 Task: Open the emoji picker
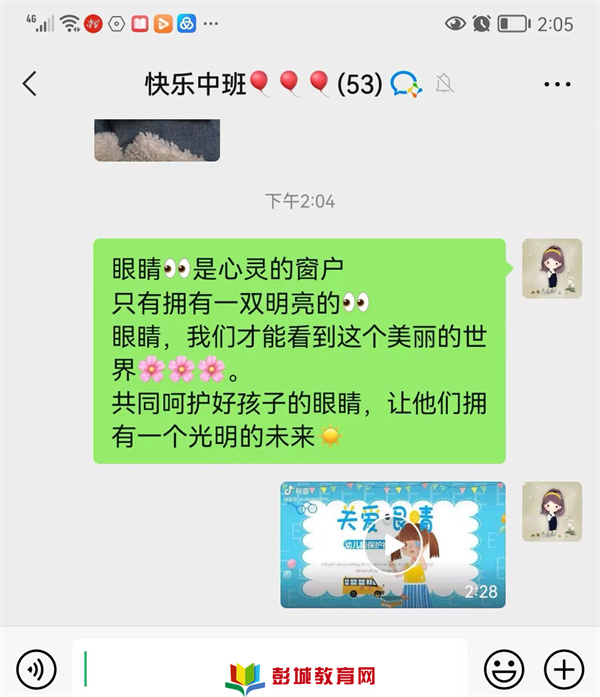tap(504, 667)
